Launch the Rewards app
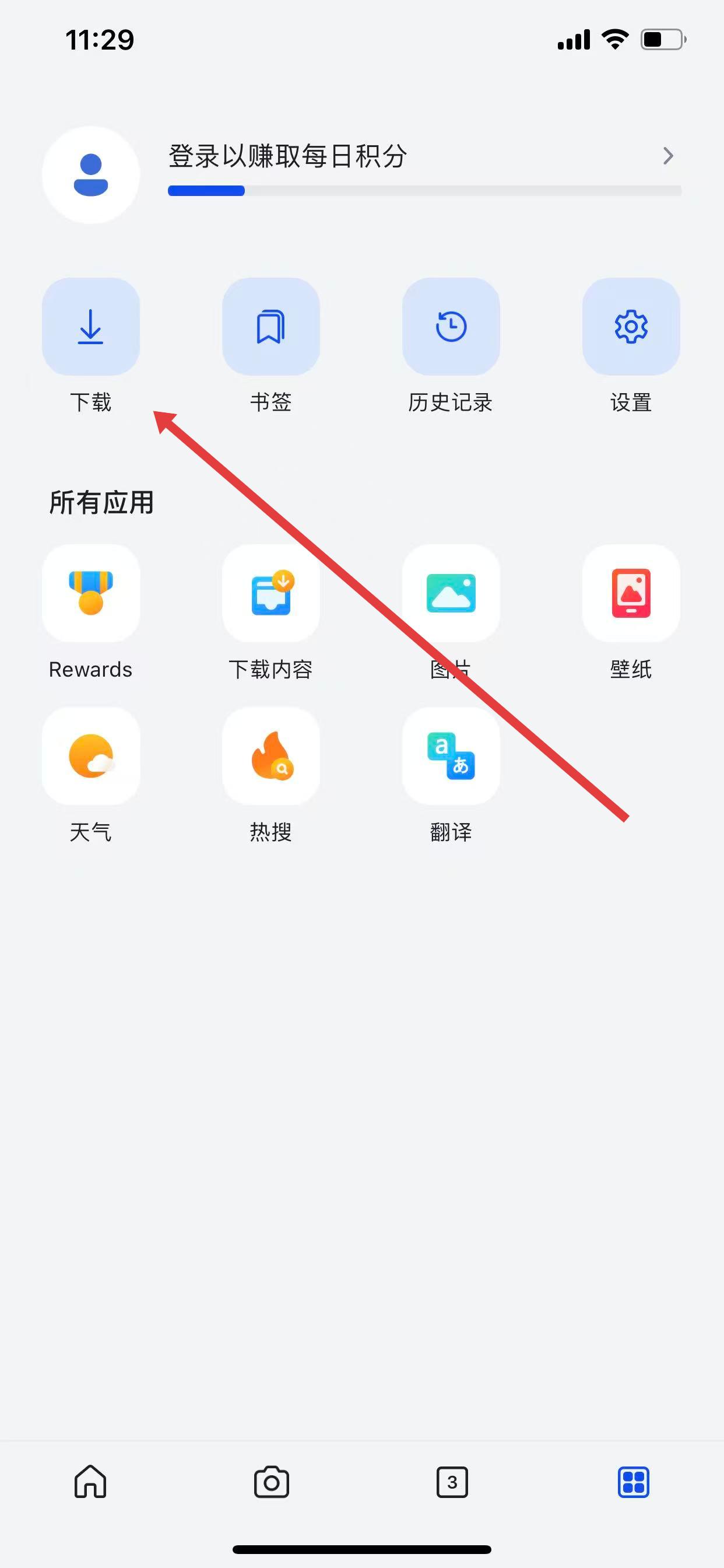The width and height of the screenshot is (724, 1568). [91, 593]
